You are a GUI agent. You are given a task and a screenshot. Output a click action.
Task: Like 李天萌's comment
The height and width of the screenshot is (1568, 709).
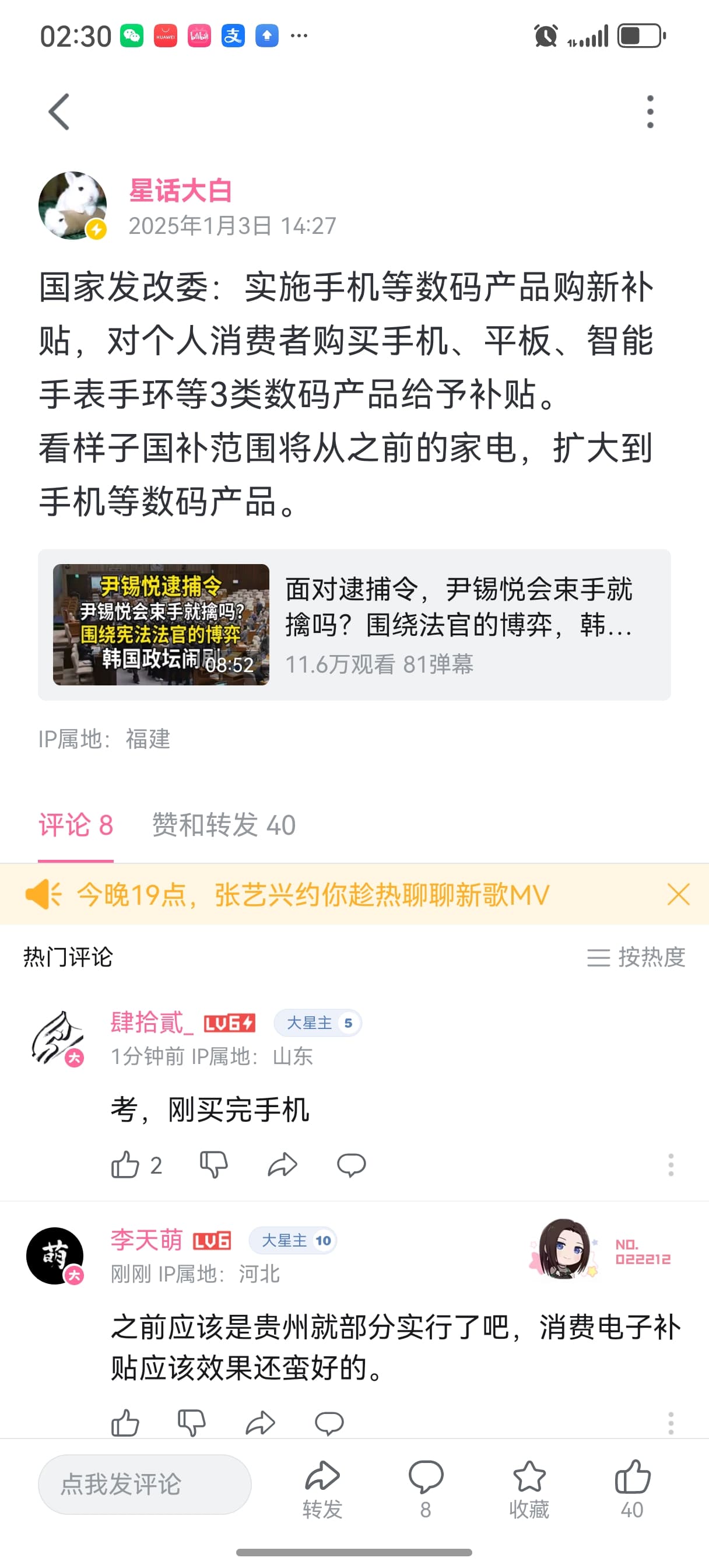[x=125, y=1423]
